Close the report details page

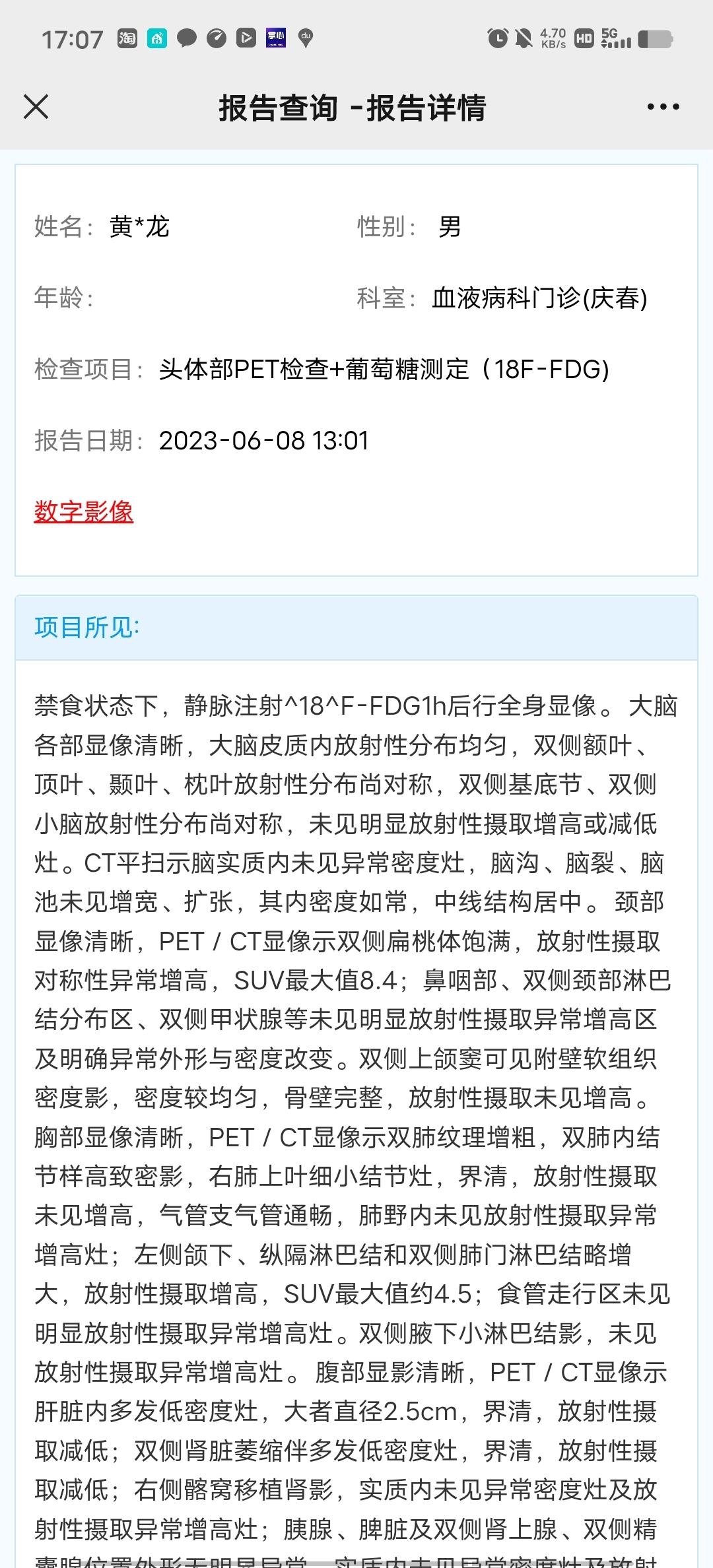pyautogui.click(x=36, y=107)
